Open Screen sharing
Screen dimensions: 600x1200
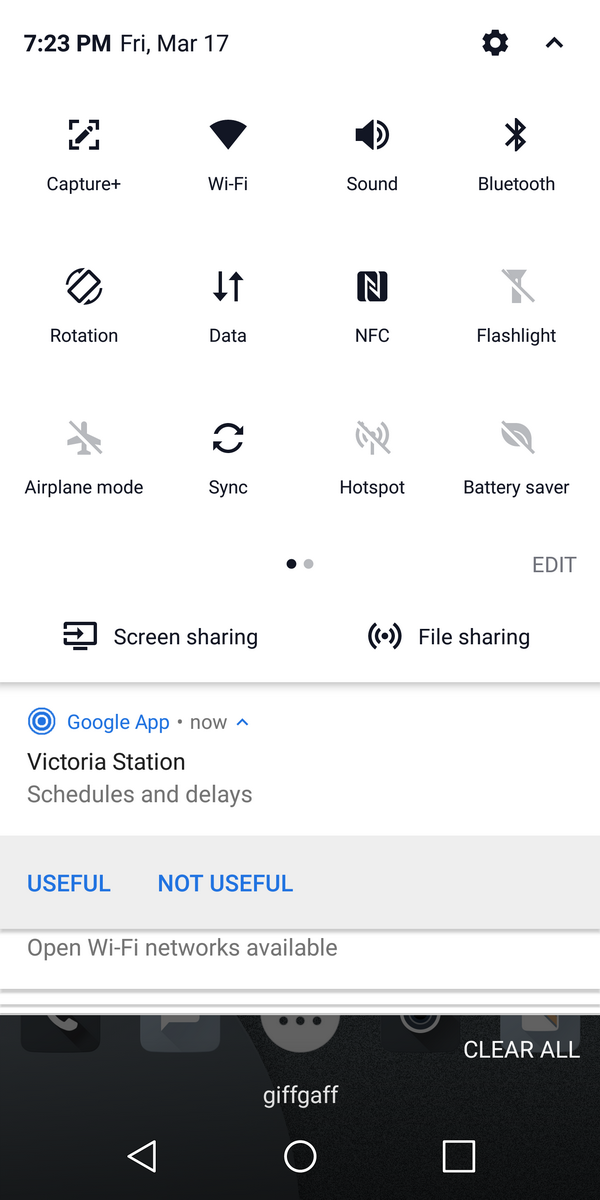click(160, 637)
